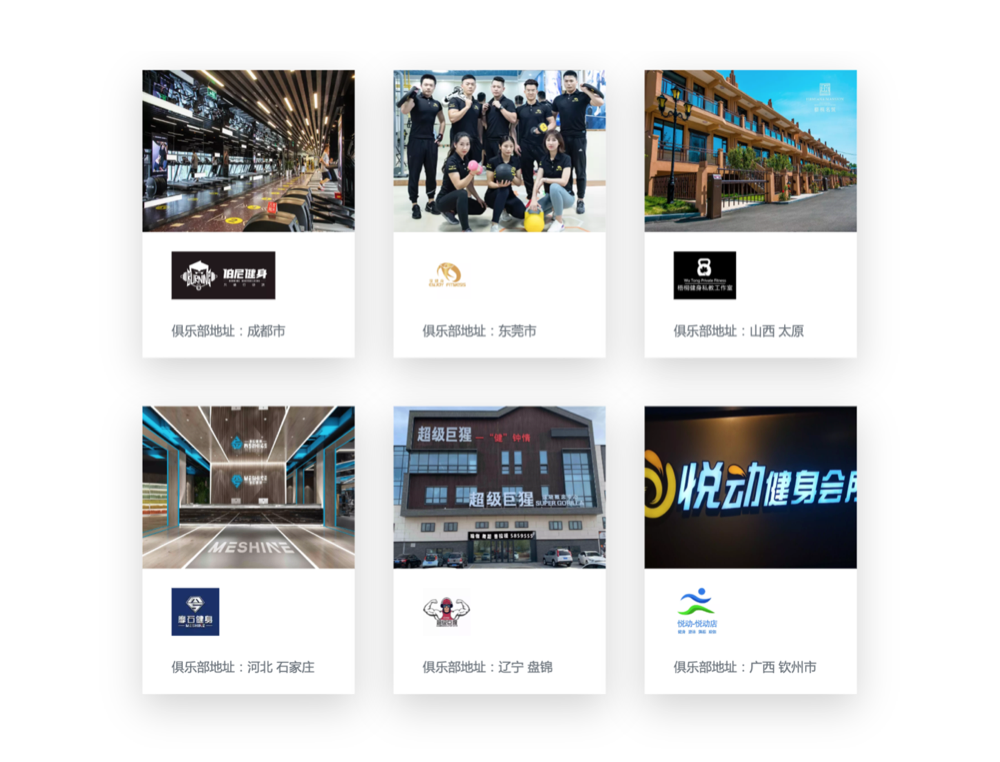Select the Hebei Shijiazhuang (河北 石家庄) club card
Screen dimensions: 1000x762
tap(248, 549)
